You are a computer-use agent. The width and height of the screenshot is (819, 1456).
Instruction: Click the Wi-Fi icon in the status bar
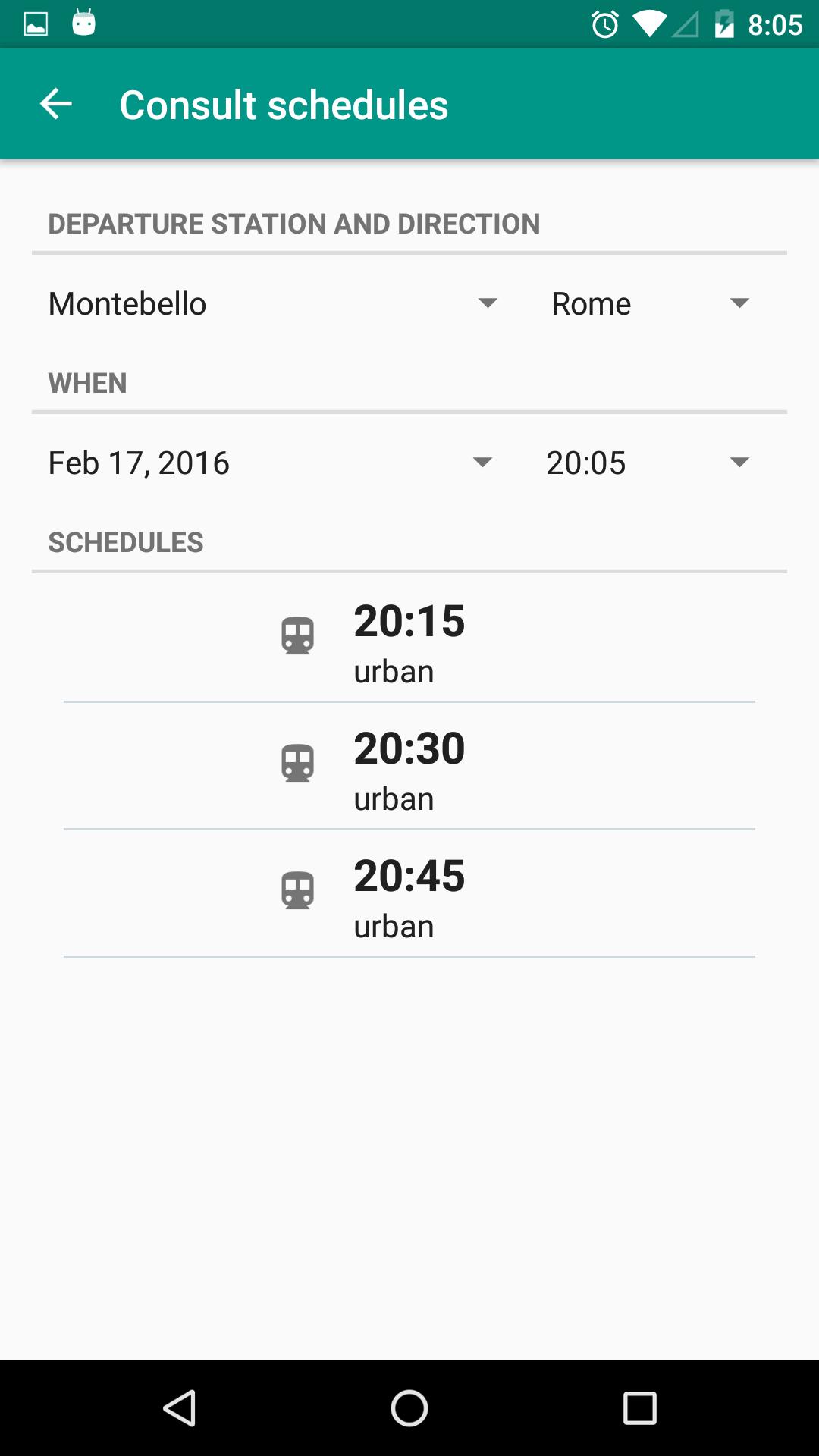650,25
